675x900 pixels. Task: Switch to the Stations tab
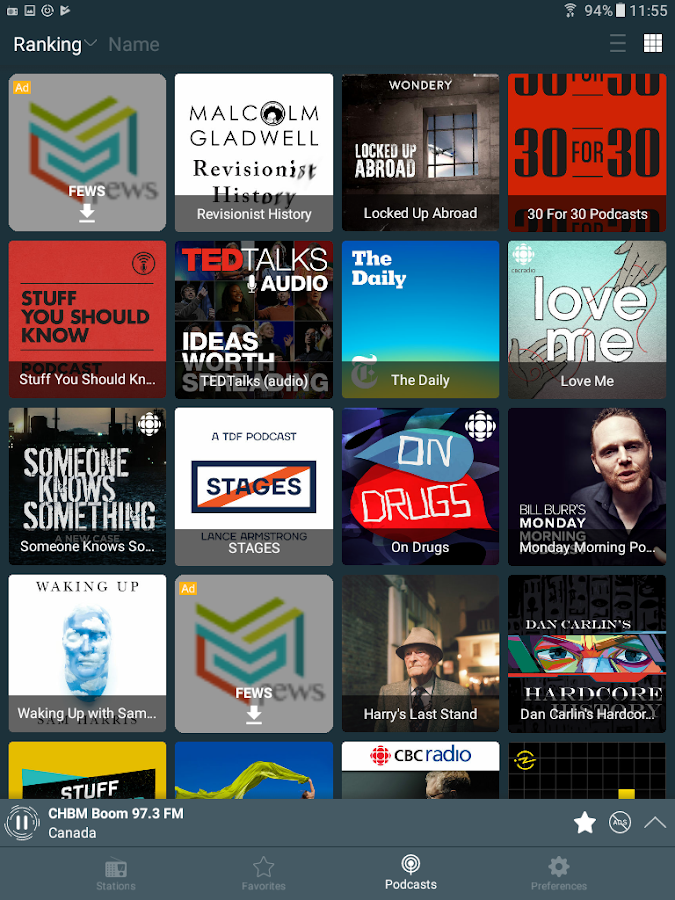coord(116,874)
